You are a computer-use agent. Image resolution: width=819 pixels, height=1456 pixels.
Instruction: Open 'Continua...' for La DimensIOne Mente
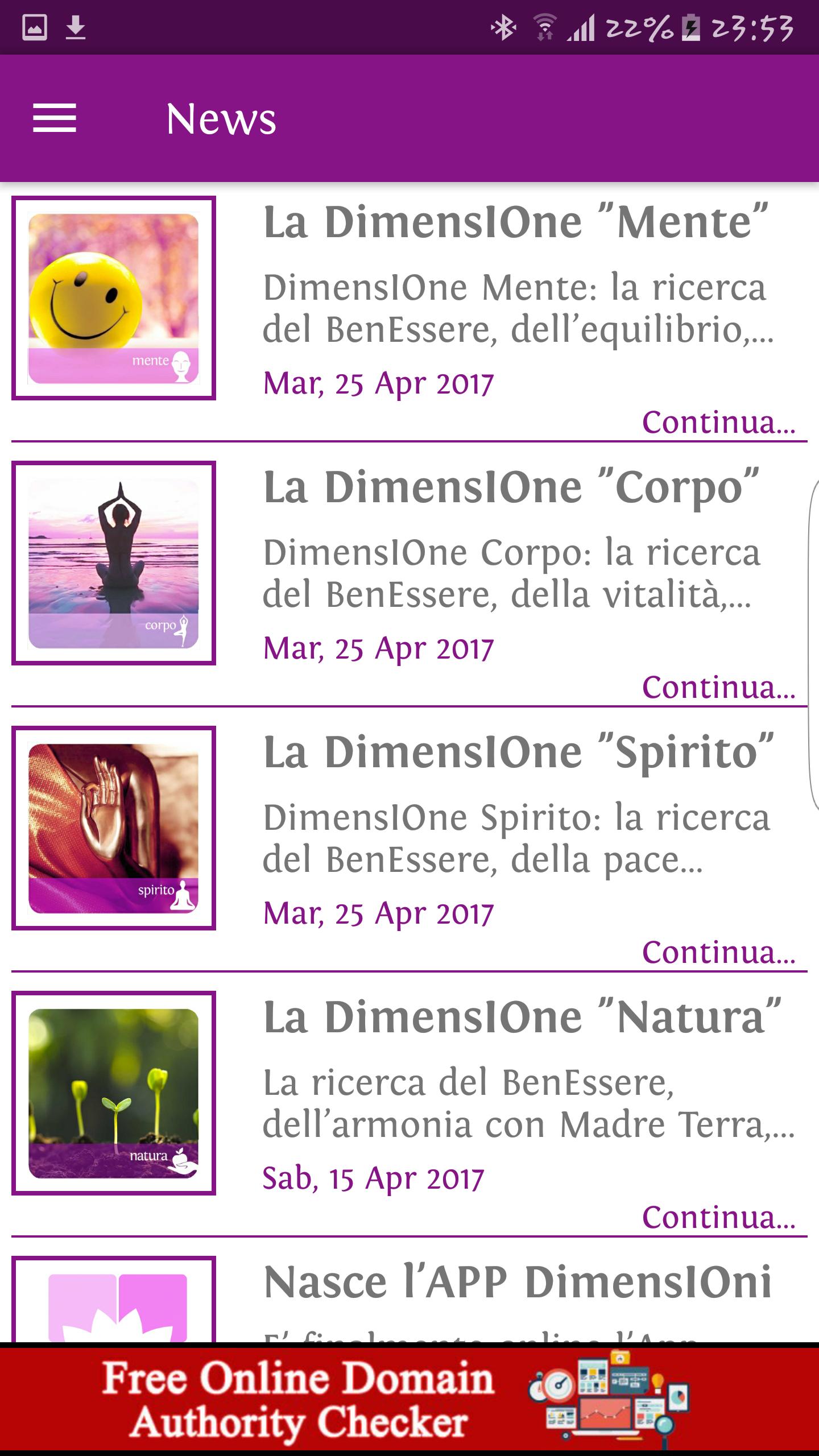(719, 424)
